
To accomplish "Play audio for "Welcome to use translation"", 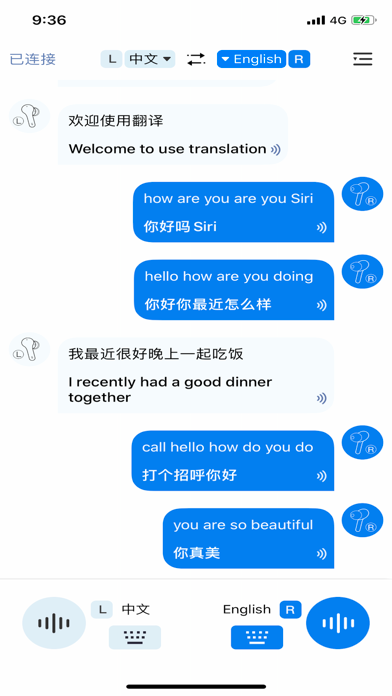I will coord(276,150).
